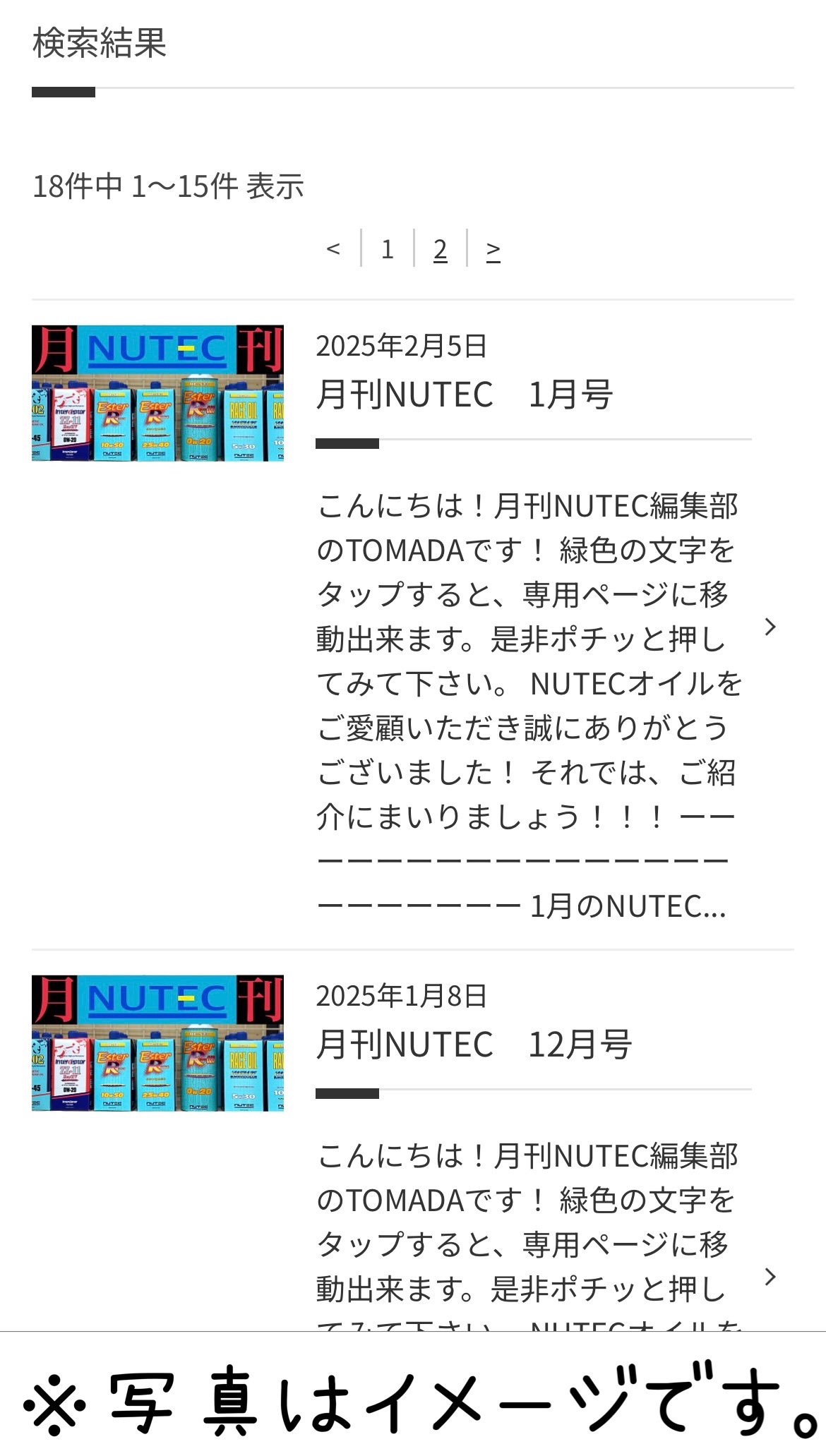This screenshot has height=1456, width=826.
Task: Select page 1 in pagination
Action: [387, 251]
